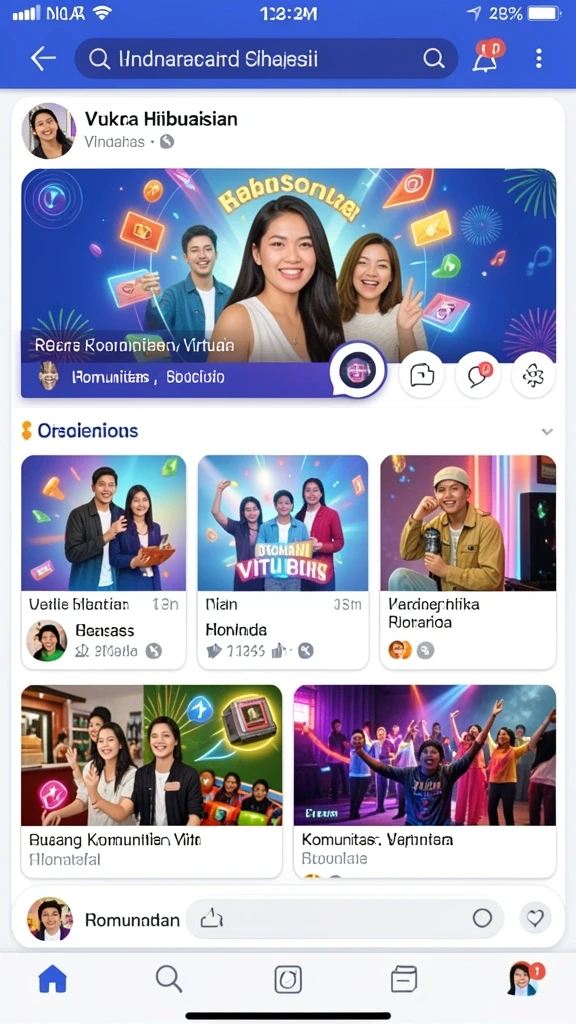Tap the heart icon in the comment bar
The image size is (576, 1024).
coord(536,918)
